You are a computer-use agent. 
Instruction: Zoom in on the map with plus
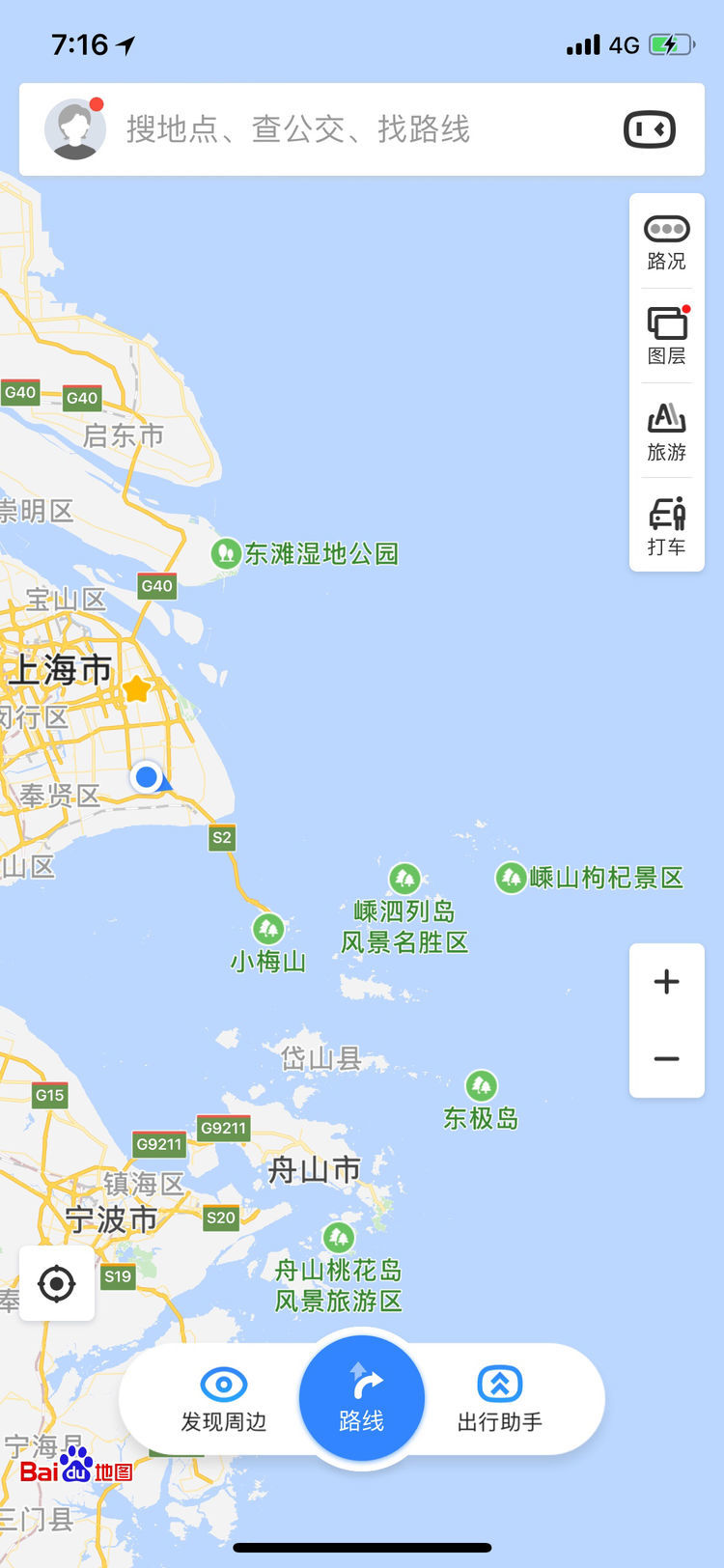(666, 982)
